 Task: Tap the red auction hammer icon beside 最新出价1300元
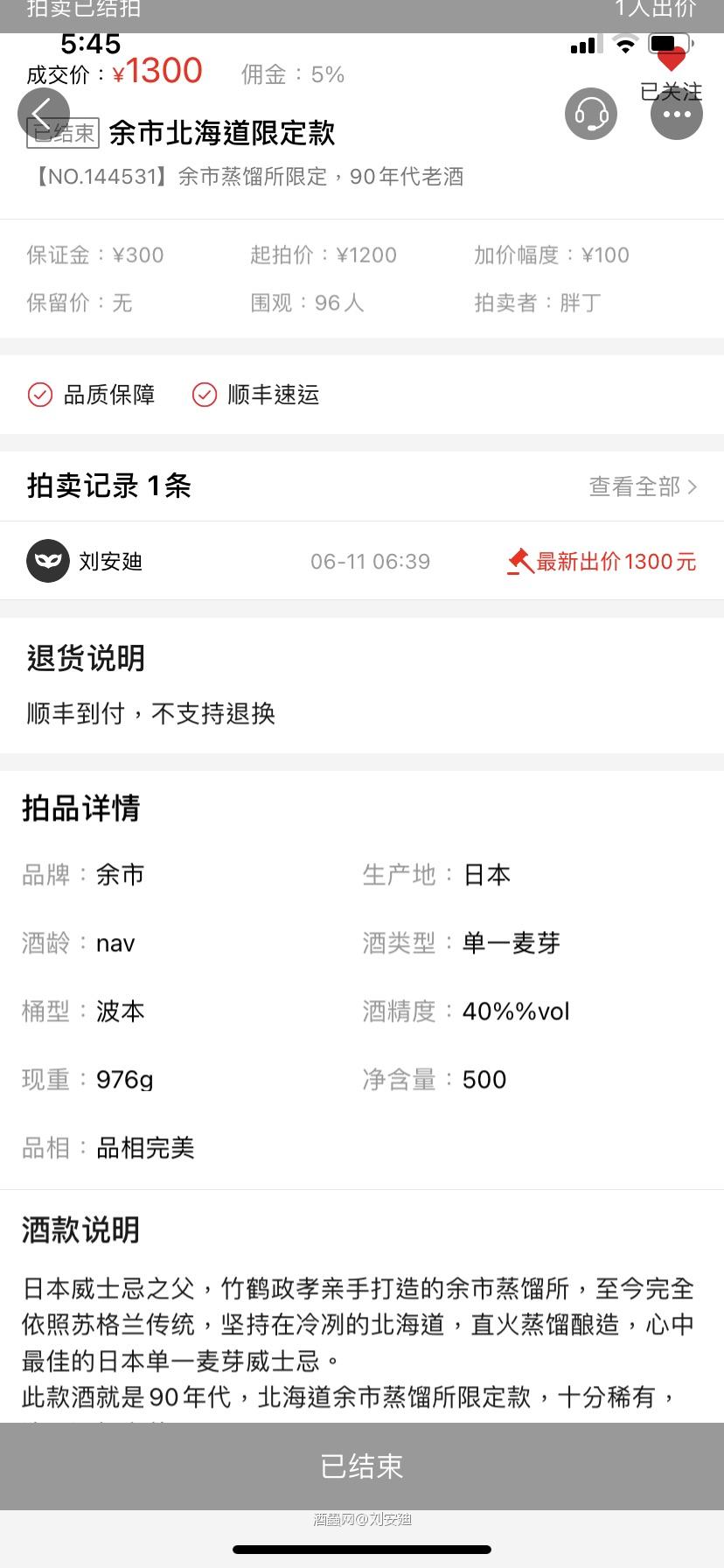tap(519, 561)
